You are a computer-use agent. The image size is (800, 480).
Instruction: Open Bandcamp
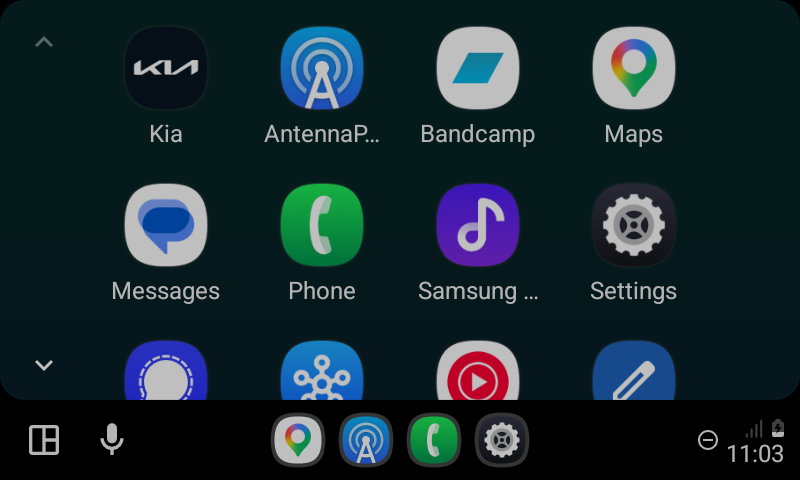(478, 68)
